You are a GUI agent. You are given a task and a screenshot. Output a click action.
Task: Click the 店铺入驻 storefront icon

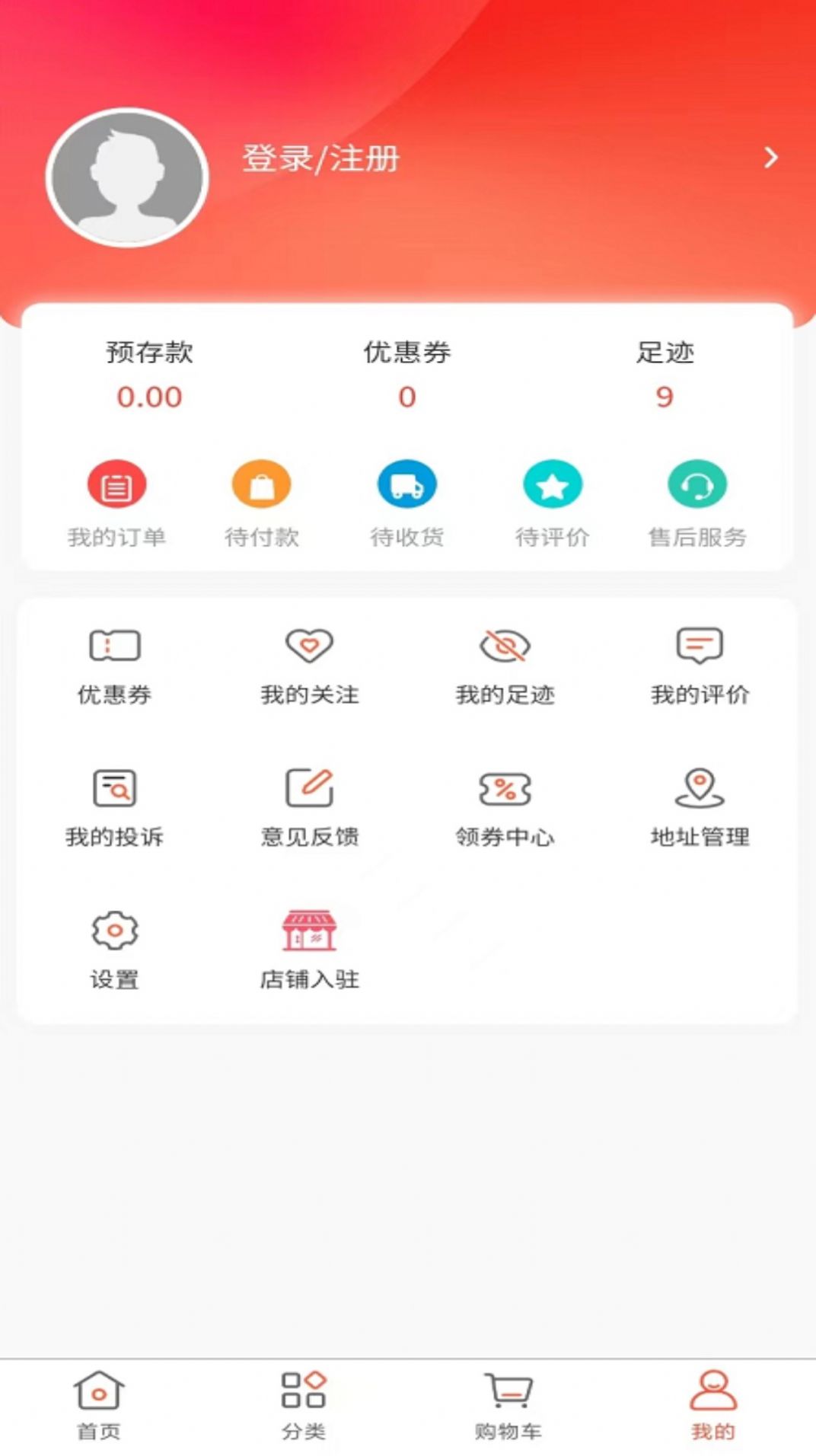coord(309,931)
